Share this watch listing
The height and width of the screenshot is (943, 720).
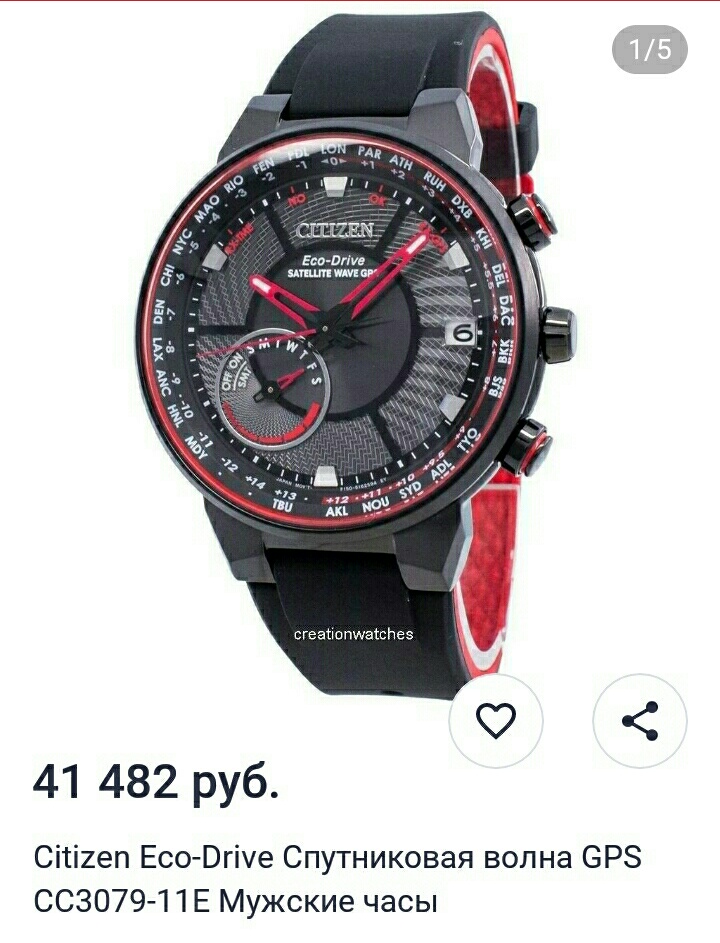coord(640,720)
